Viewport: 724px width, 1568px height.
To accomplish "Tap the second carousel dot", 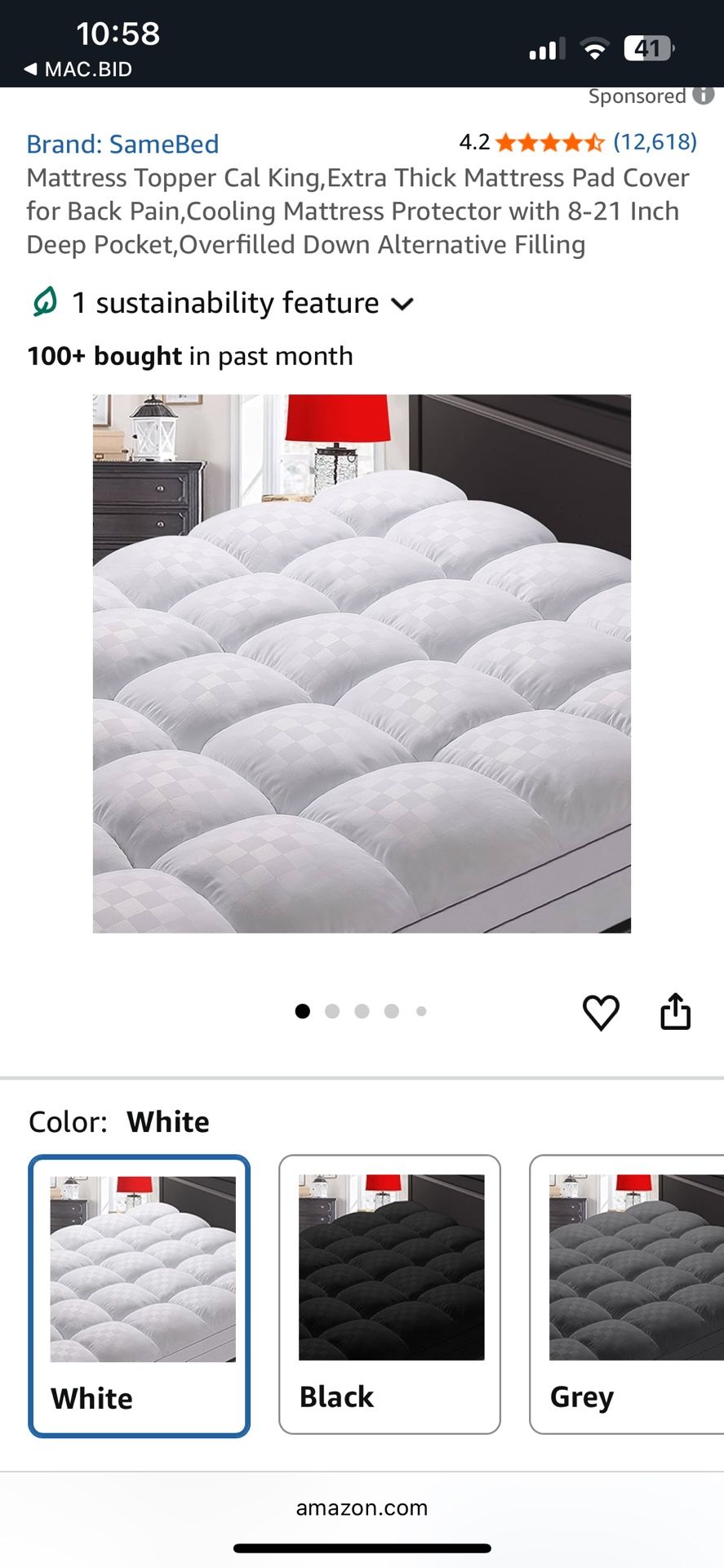I will (332, 1011).
